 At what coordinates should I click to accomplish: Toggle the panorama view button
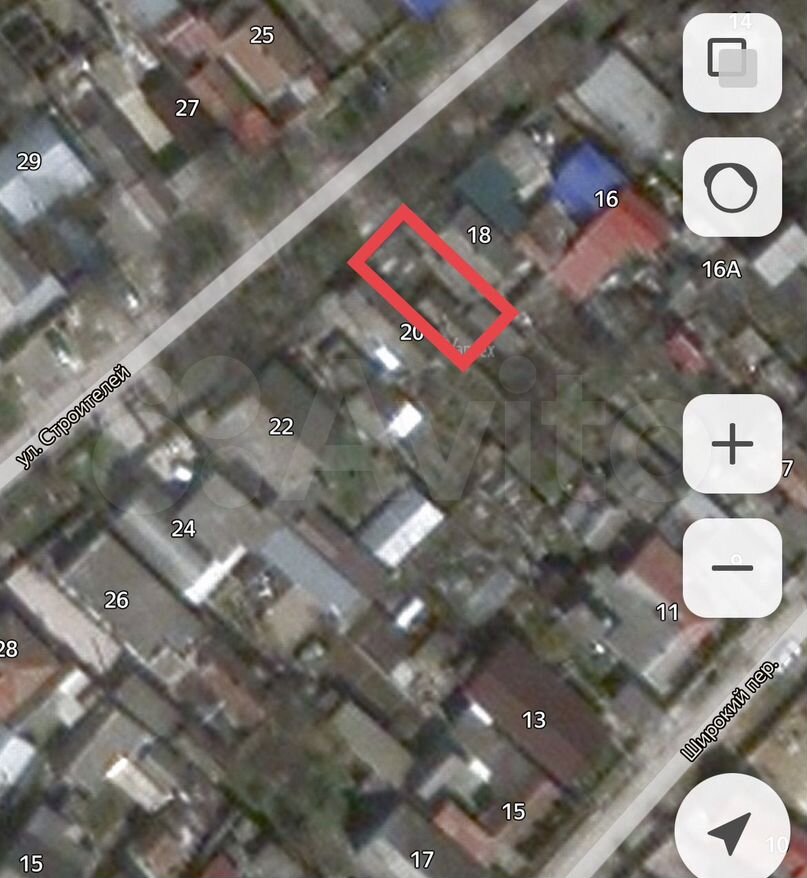(x=731, y=187)
